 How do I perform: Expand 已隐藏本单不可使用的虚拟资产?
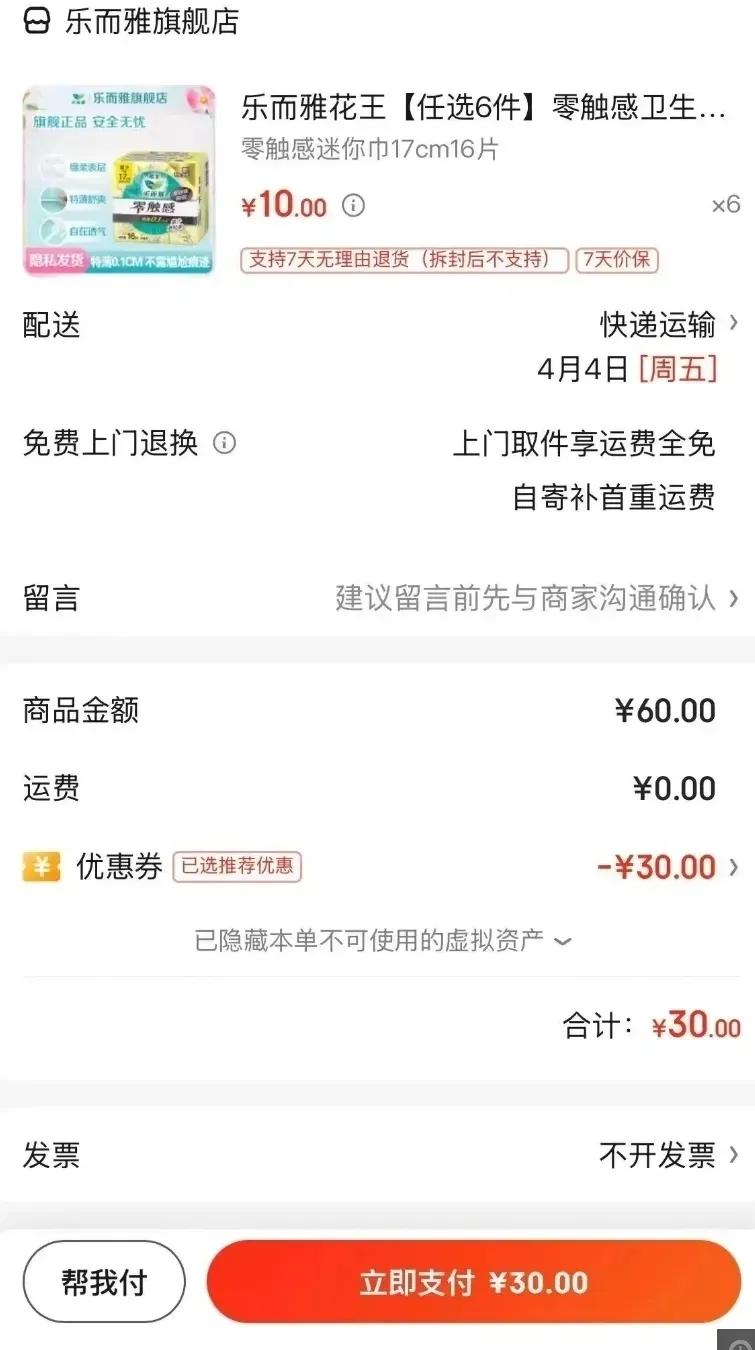pos(381,941)
